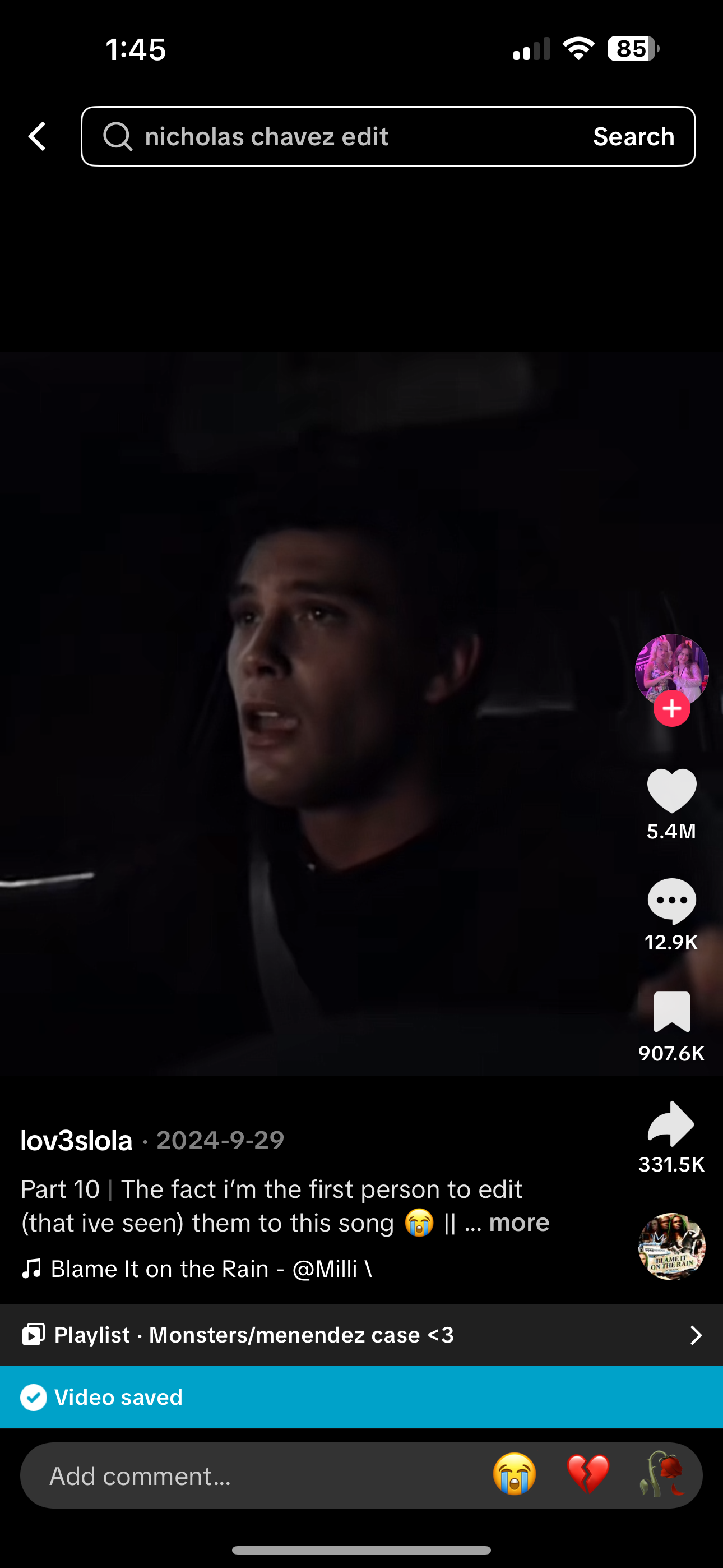723x1568 pixels.
Task: Like the video via heart icon
Action: [671, 790]
